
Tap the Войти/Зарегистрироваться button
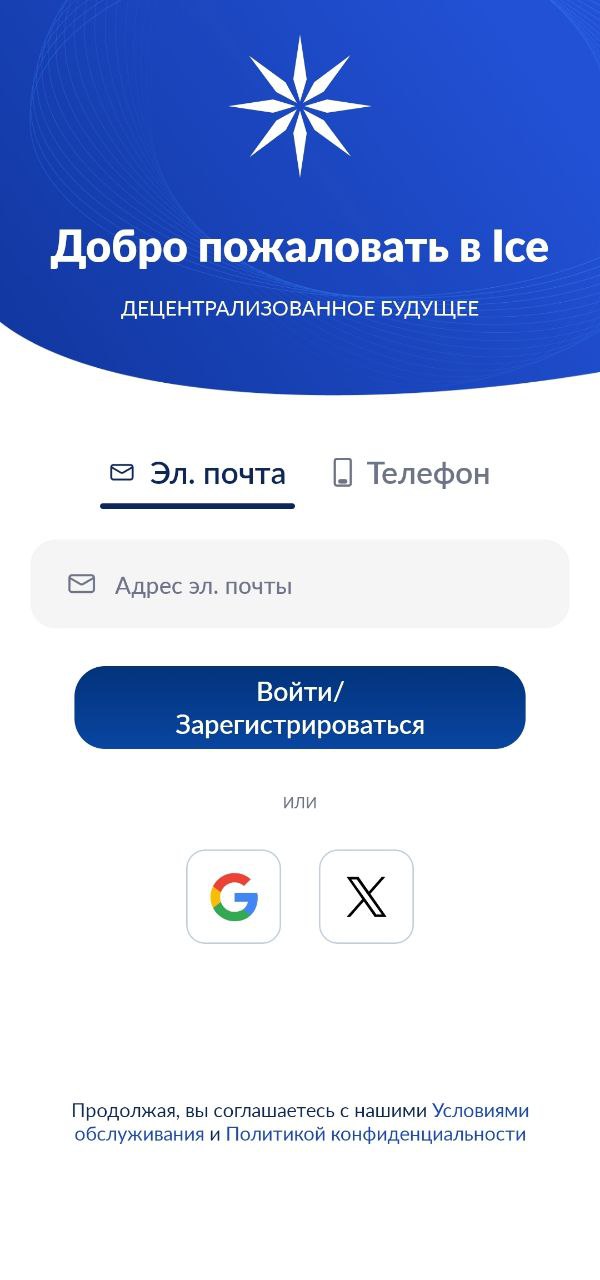(300, 708)
